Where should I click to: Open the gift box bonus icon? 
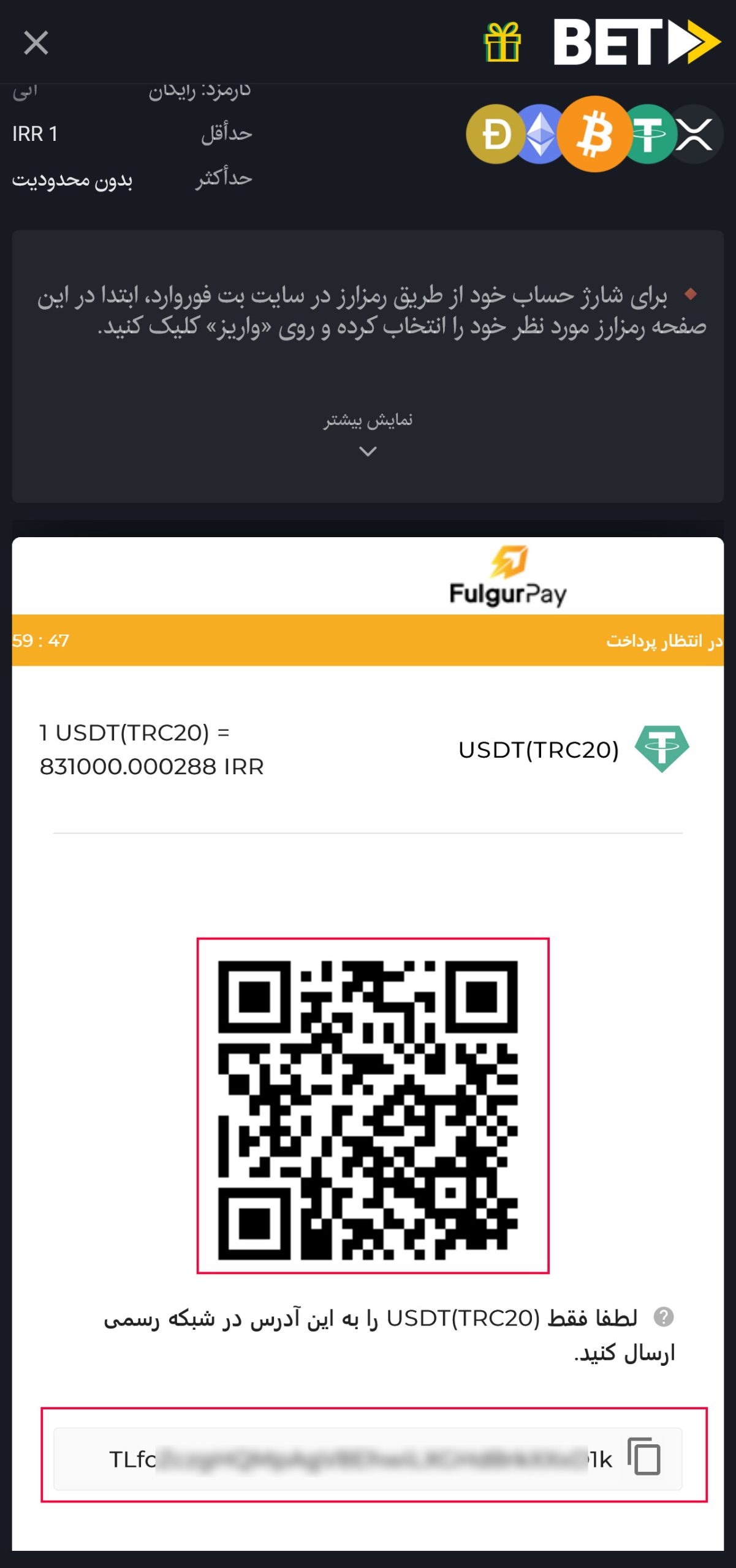click(503, 42)
